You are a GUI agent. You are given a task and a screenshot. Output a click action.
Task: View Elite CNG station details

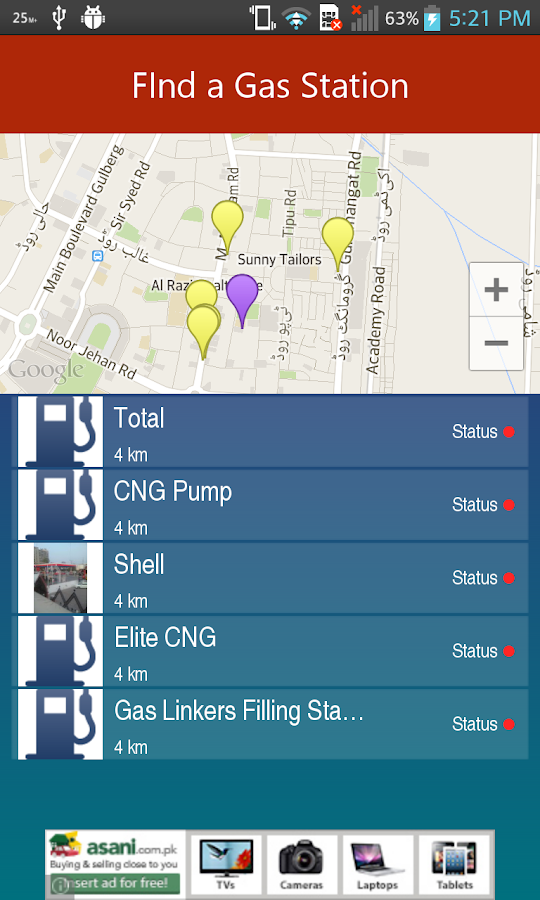click(270, 651)
